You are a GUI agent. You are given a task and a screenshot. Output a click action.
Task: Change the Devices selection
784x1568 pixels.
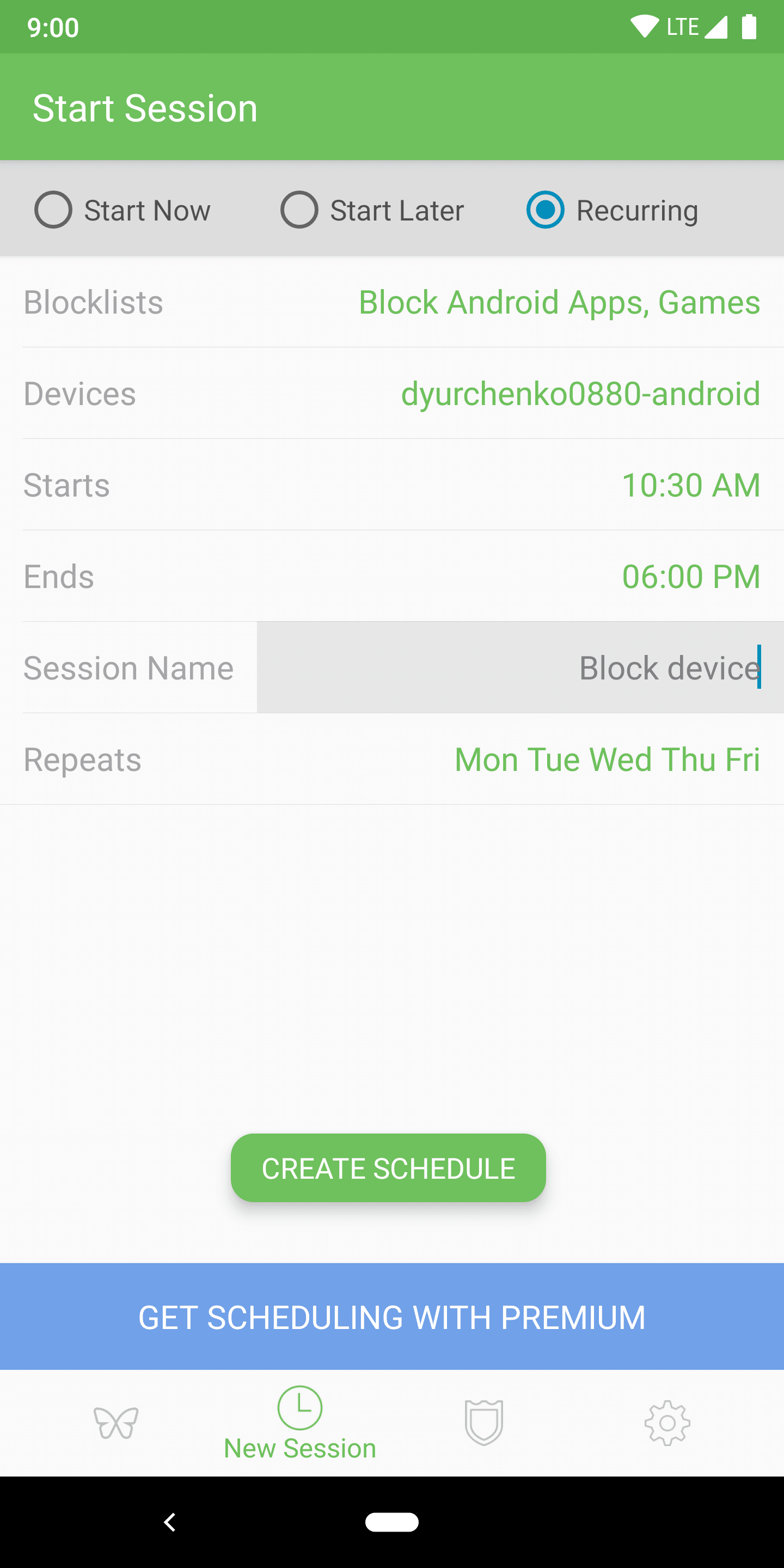(x=580, y=394)
